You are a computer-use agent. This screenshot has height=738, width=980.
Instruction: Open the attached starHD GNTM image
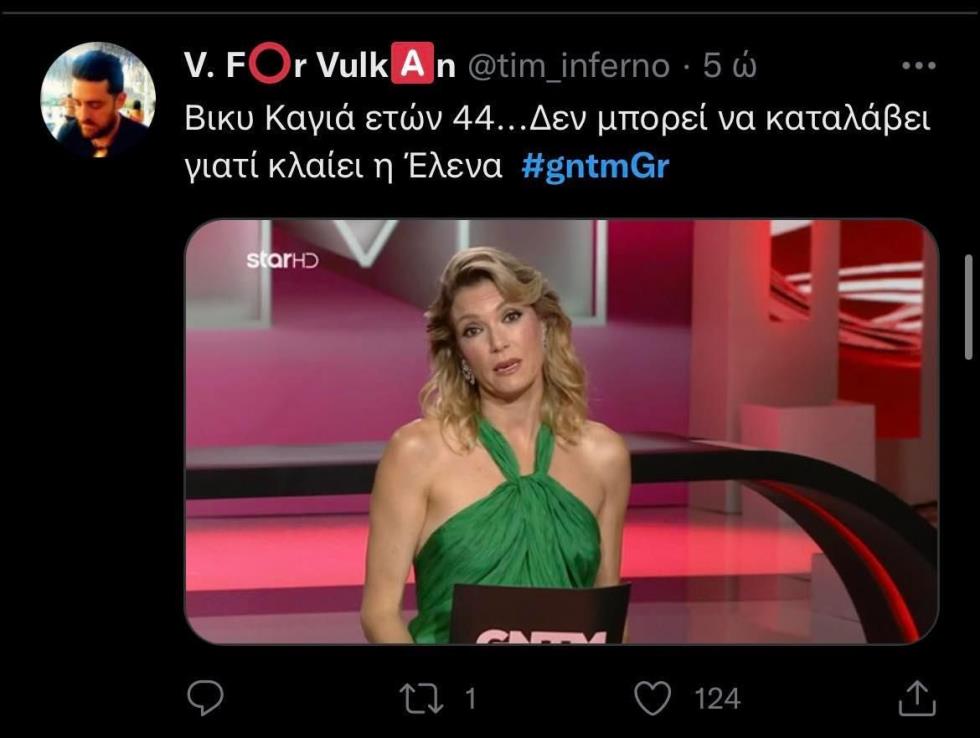pos(561,431)
